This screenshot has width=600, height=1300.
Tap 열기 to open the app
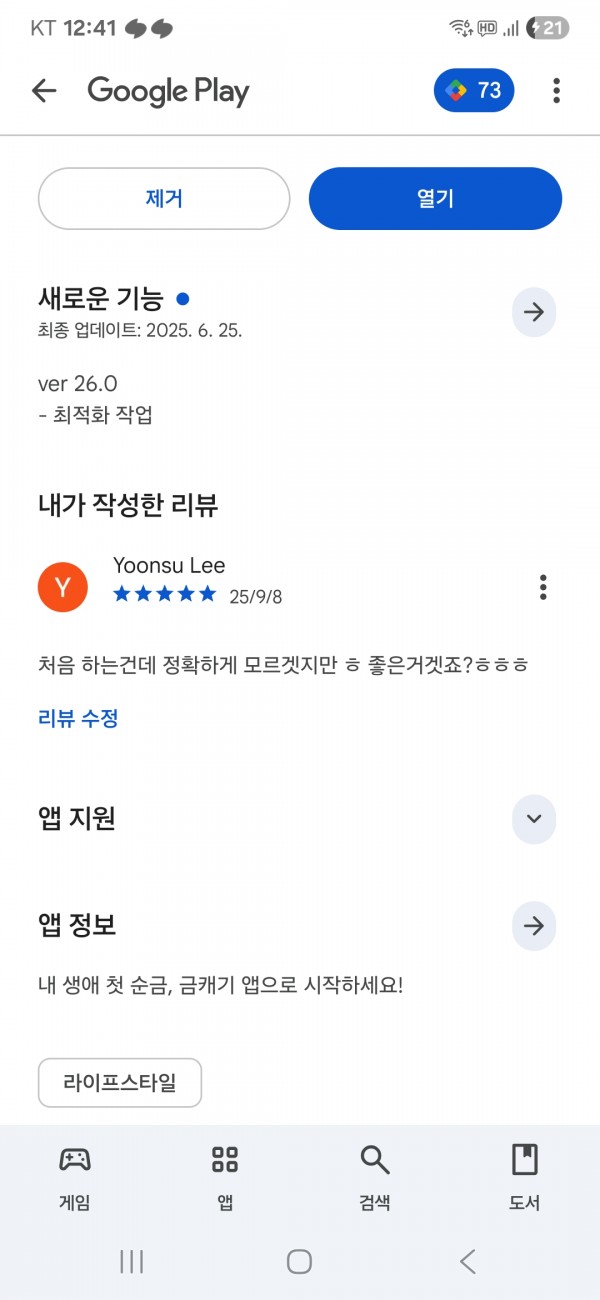click(x=435, y=198)
